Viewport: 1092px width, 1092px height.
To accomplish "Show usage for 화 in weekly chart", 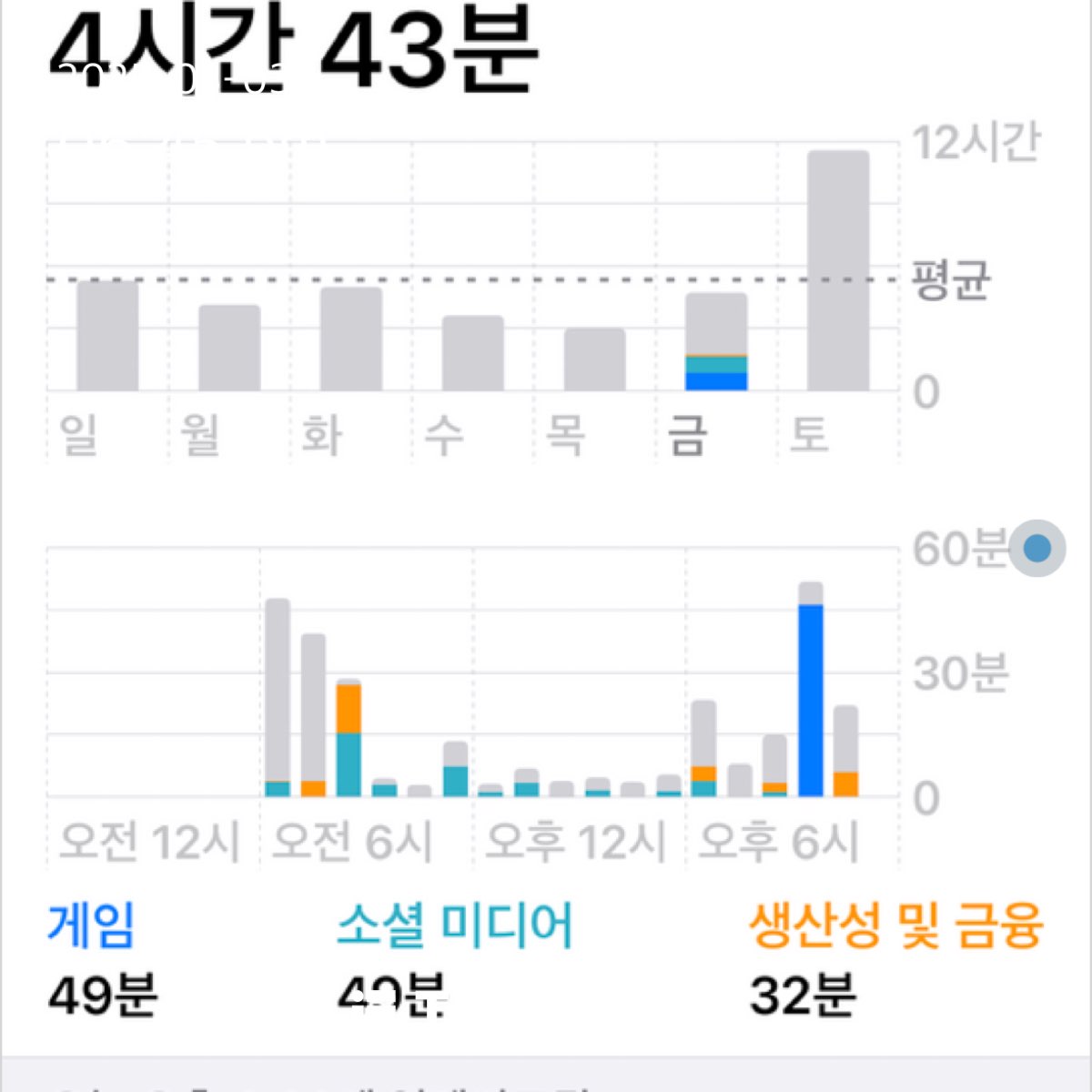I will (351, 339).
